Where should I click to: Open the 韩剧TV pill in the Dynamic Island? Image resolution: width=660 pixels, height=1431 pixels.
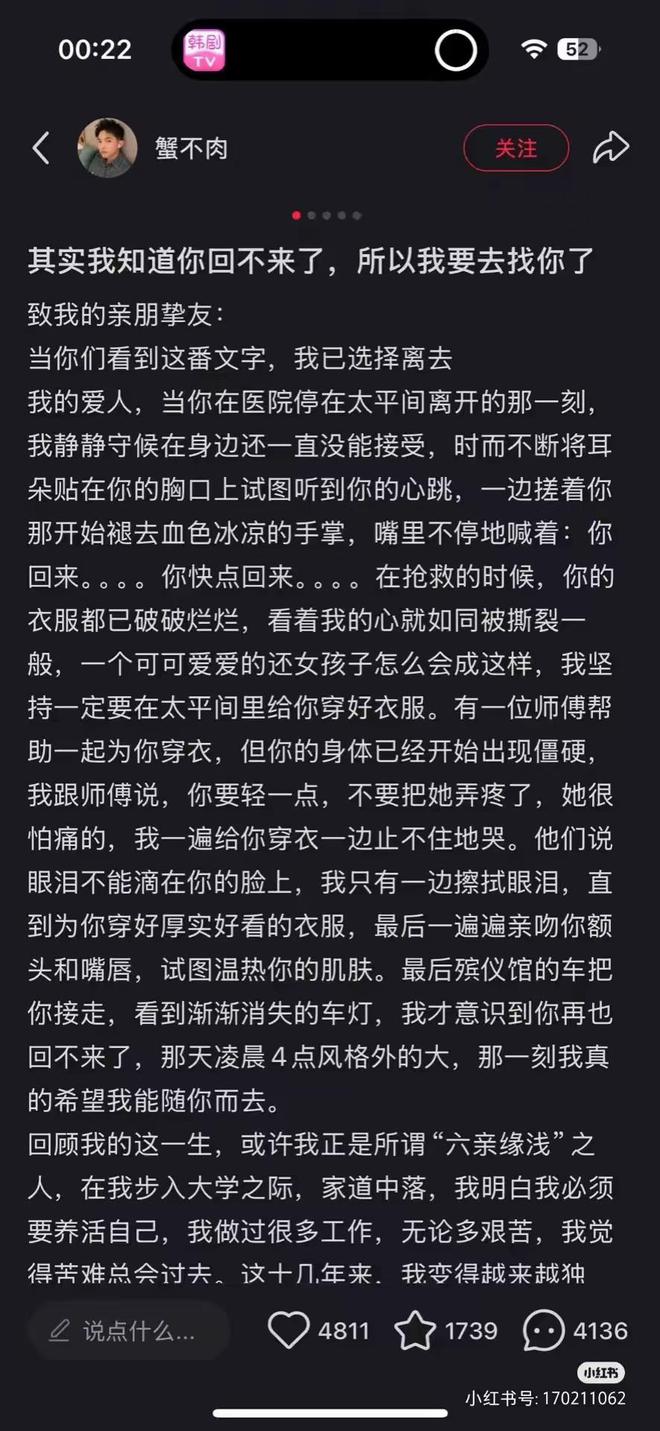pos(204,50)
